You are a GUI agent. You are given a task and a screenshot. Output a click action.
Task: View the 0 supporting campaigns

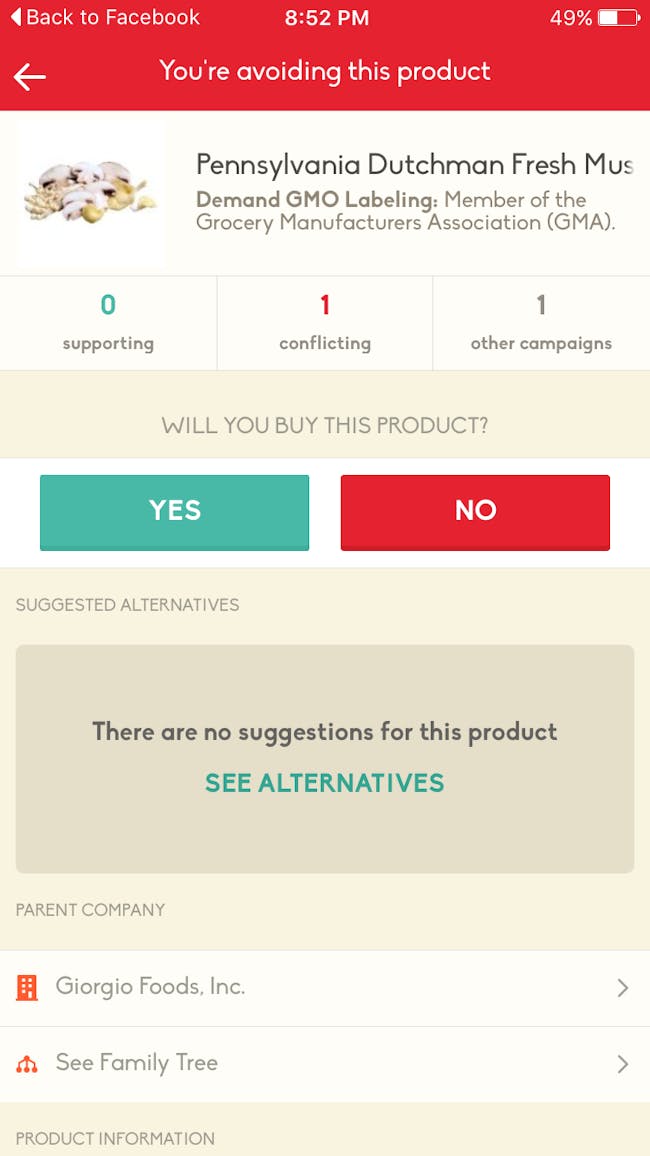[x=108, y=323]
